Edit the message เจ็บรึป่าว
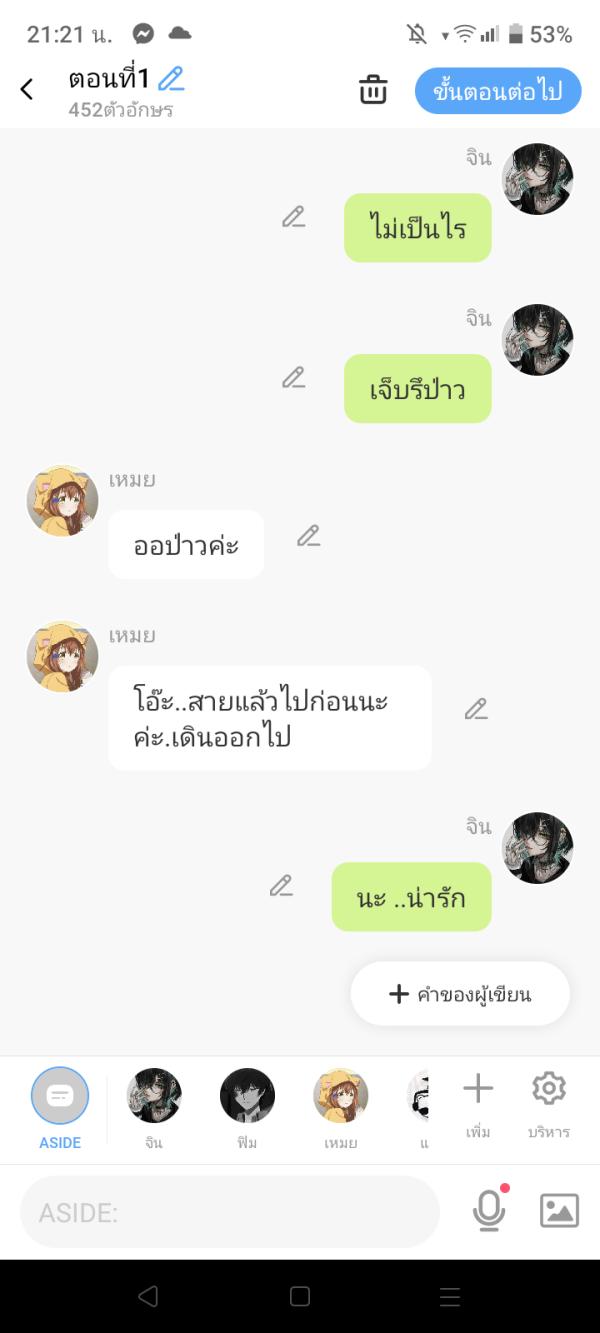Screen dimensions: 600x1333 (293, 378)
